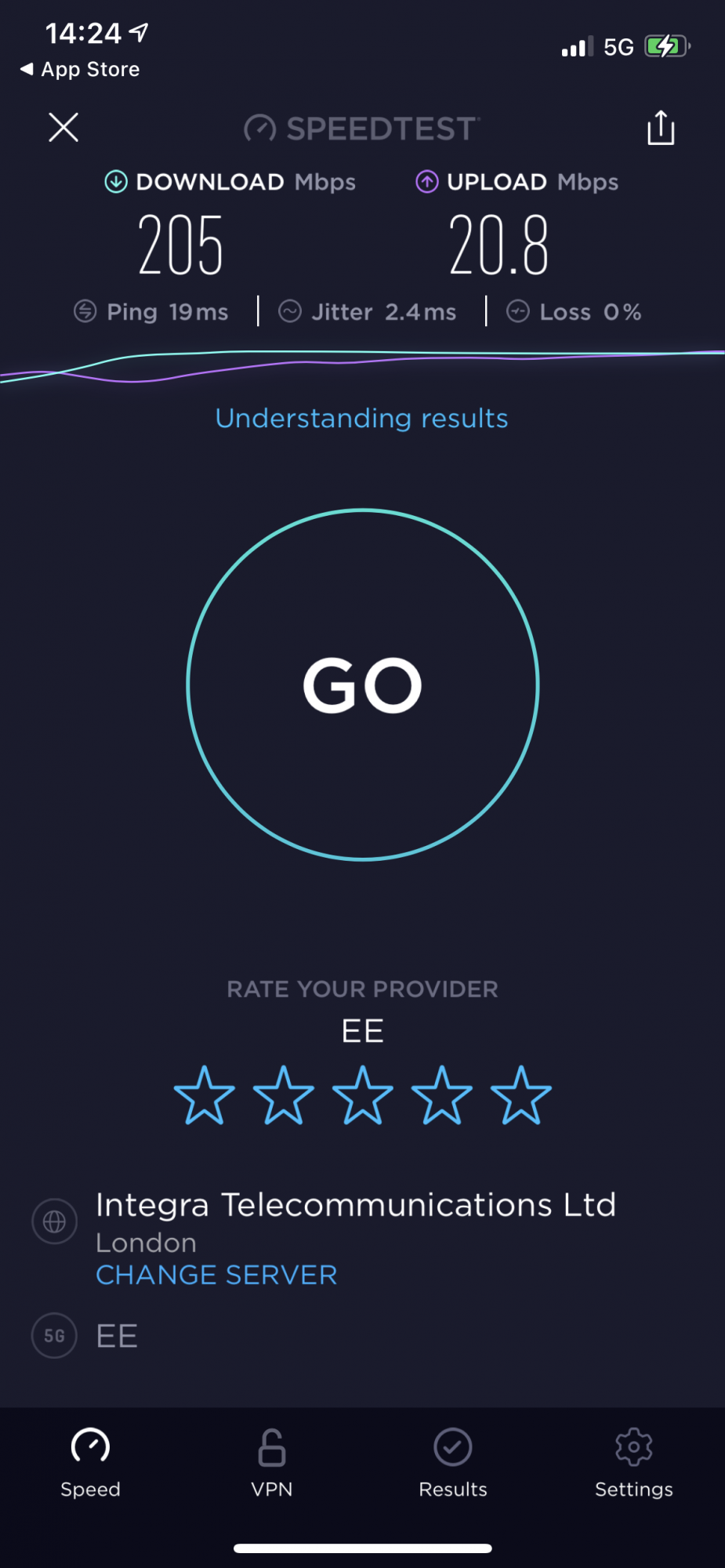
Task: Start a new test with GO
Action: (363, 685)
